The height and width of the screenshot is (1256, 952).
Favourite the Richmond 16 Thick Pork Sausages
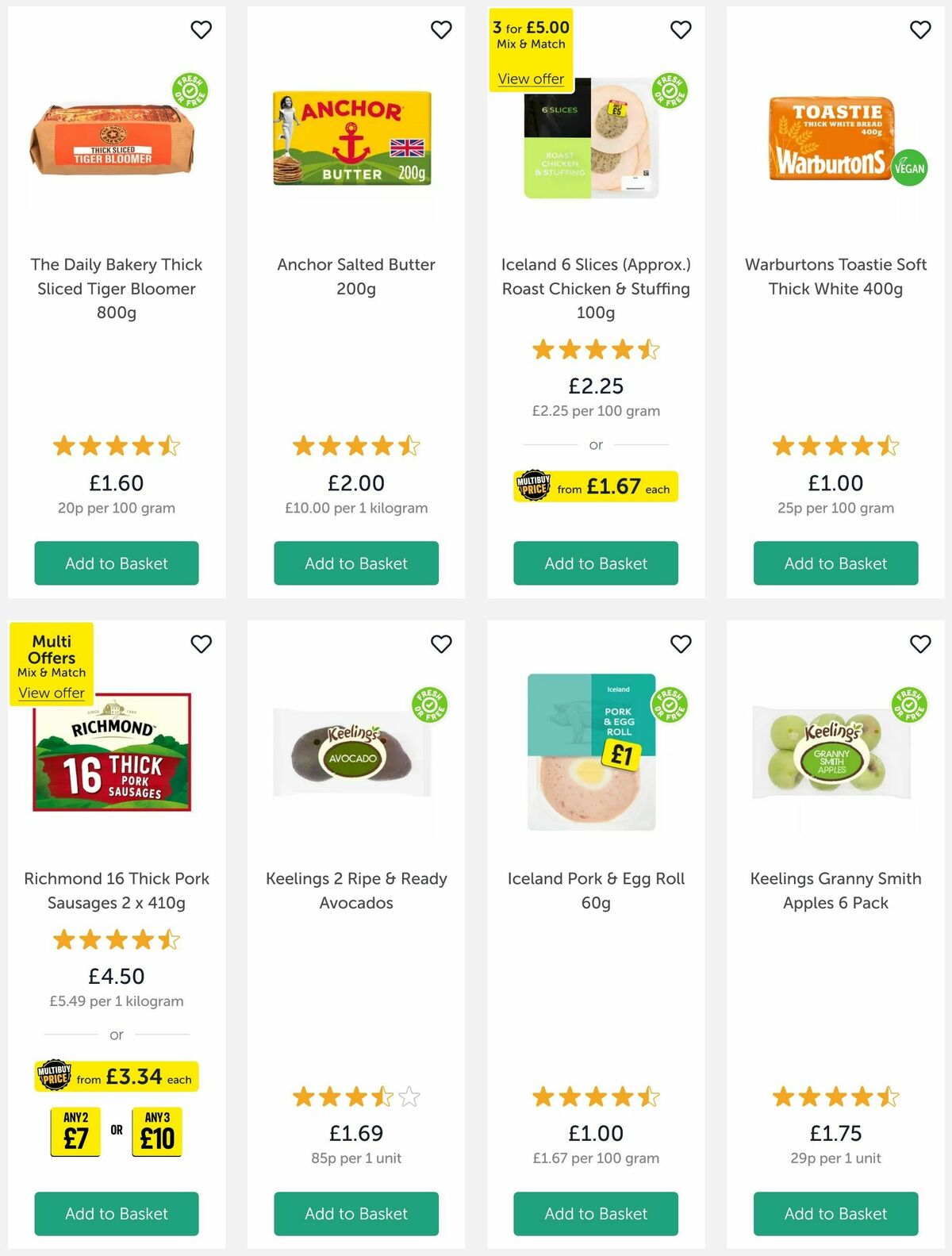pos(202,644)
